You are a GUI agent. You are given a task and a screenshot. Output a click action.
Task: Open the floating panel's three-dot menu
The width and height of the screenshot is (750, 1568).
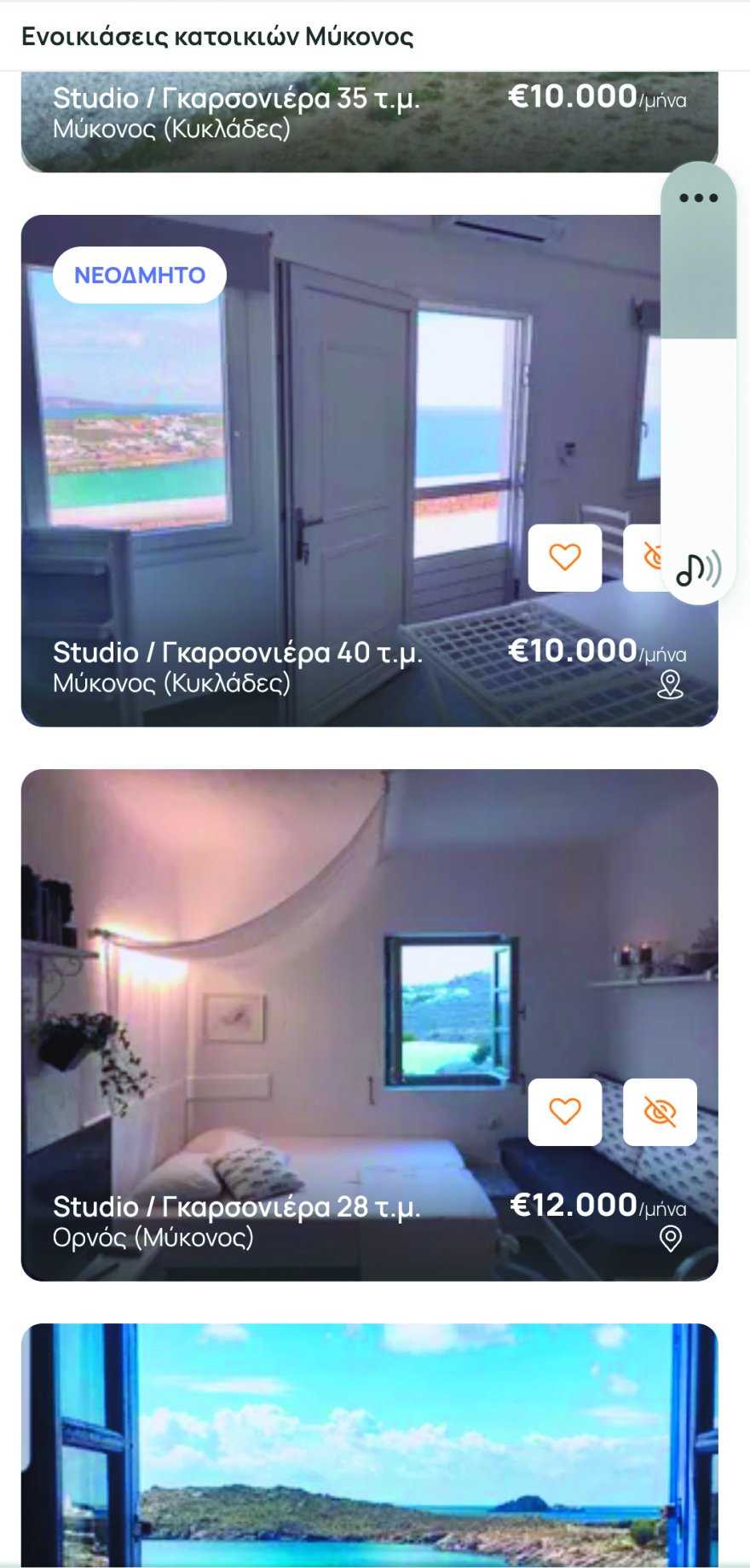pyautogui.click(x=698, y=198)
